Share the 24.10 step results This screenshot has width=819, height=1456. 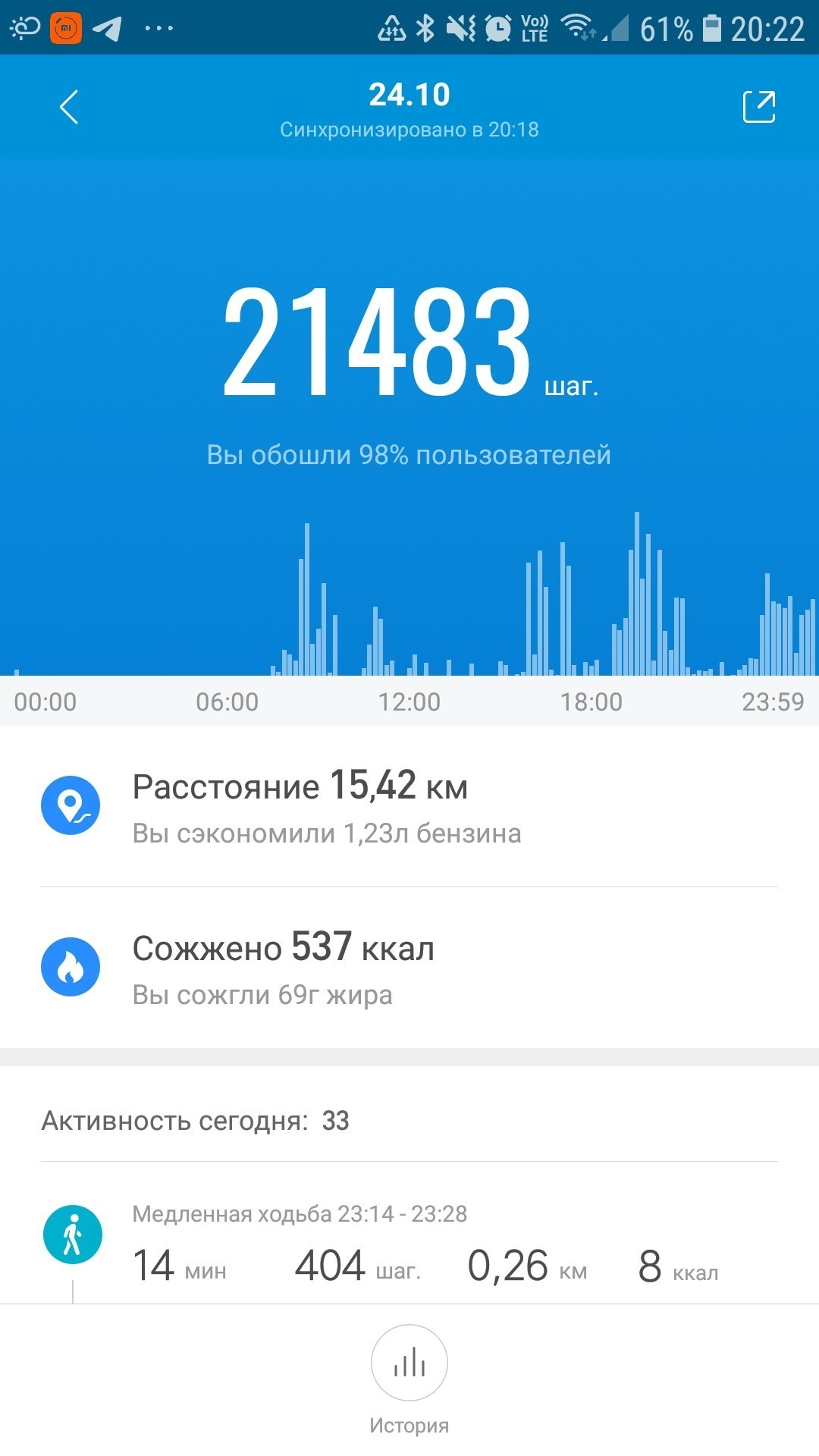[758, 107]
